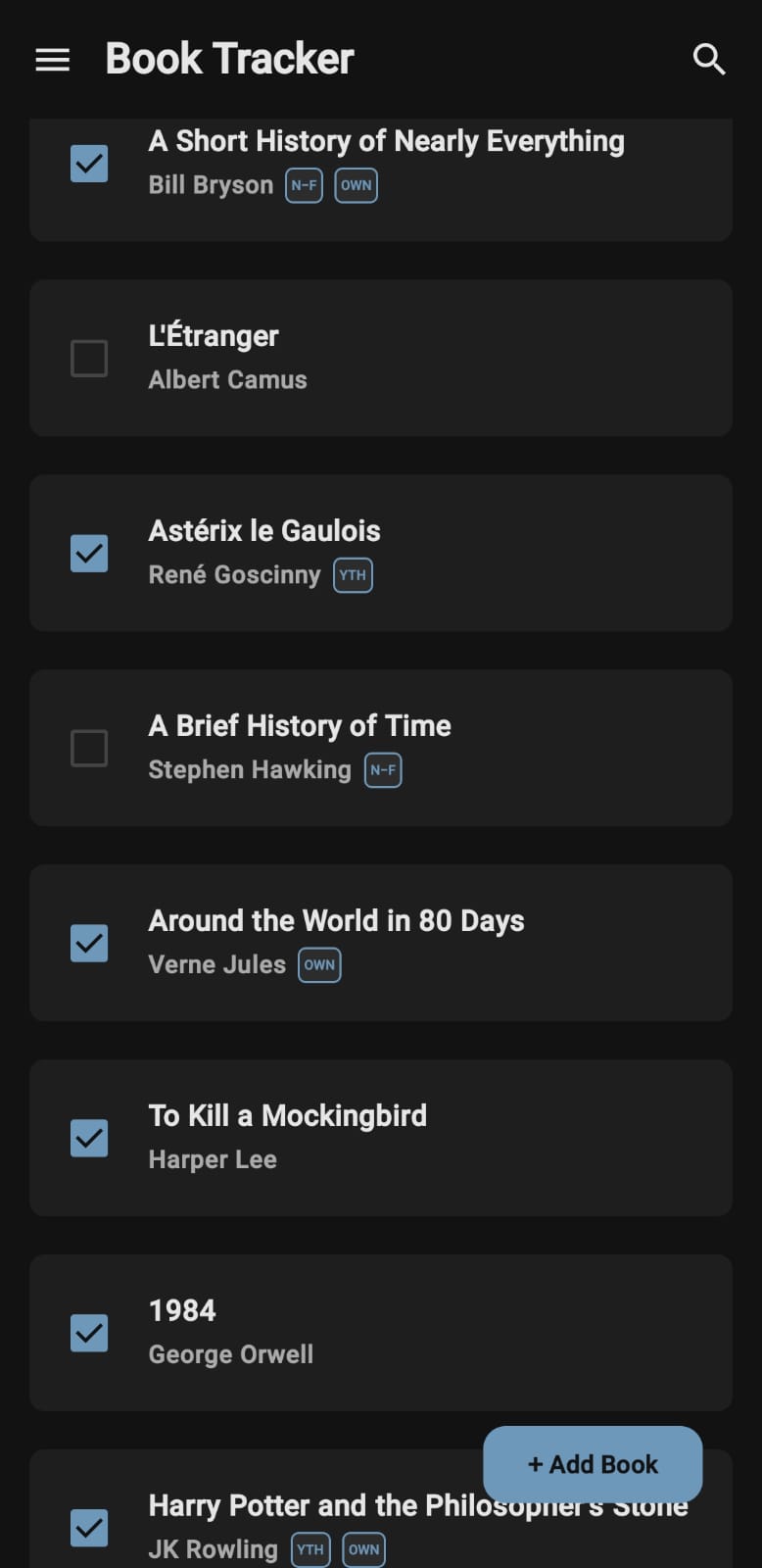This screenshot has width=762, height=1568.
Task: Toggle the To Kill a Mockingbird checkbox
Action: 89,1139
